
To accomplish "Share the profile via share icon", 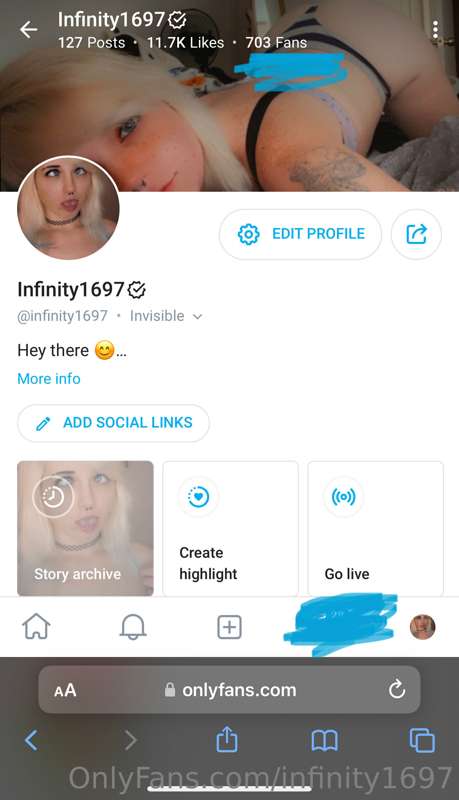I will tap(416, 234).
